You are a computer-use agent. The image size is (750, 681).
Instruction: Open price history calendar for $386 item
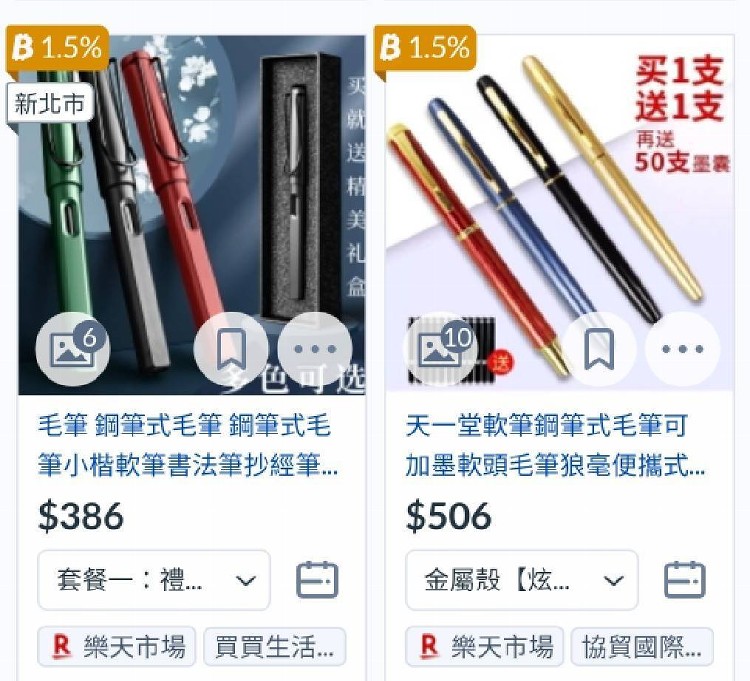click(x=317, y=580)
